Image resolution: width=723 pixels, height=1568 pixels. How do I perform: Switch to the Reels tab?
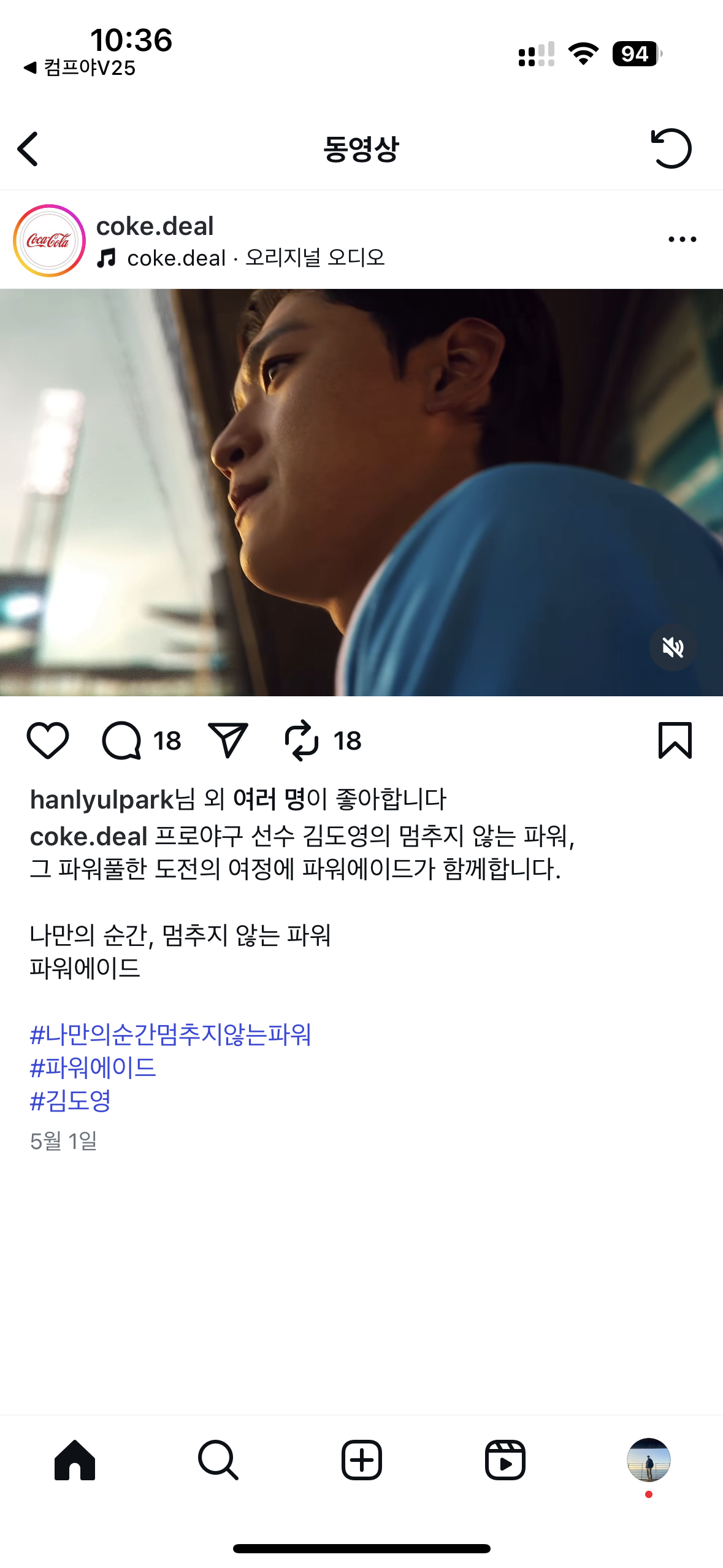tap(505, 1460)
